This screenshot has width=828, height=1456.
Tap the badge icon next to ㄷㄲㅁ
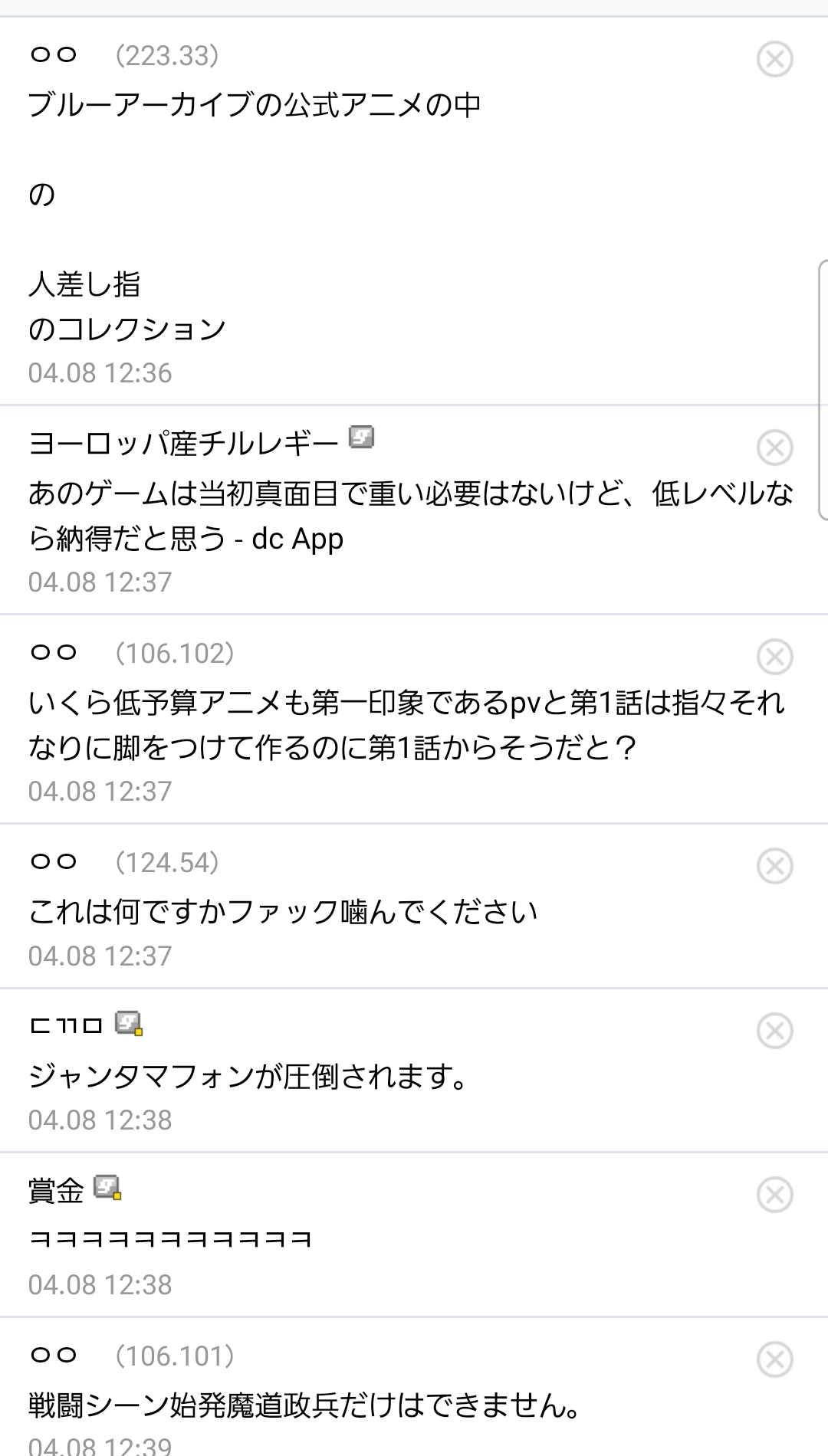coord(129,1024)
